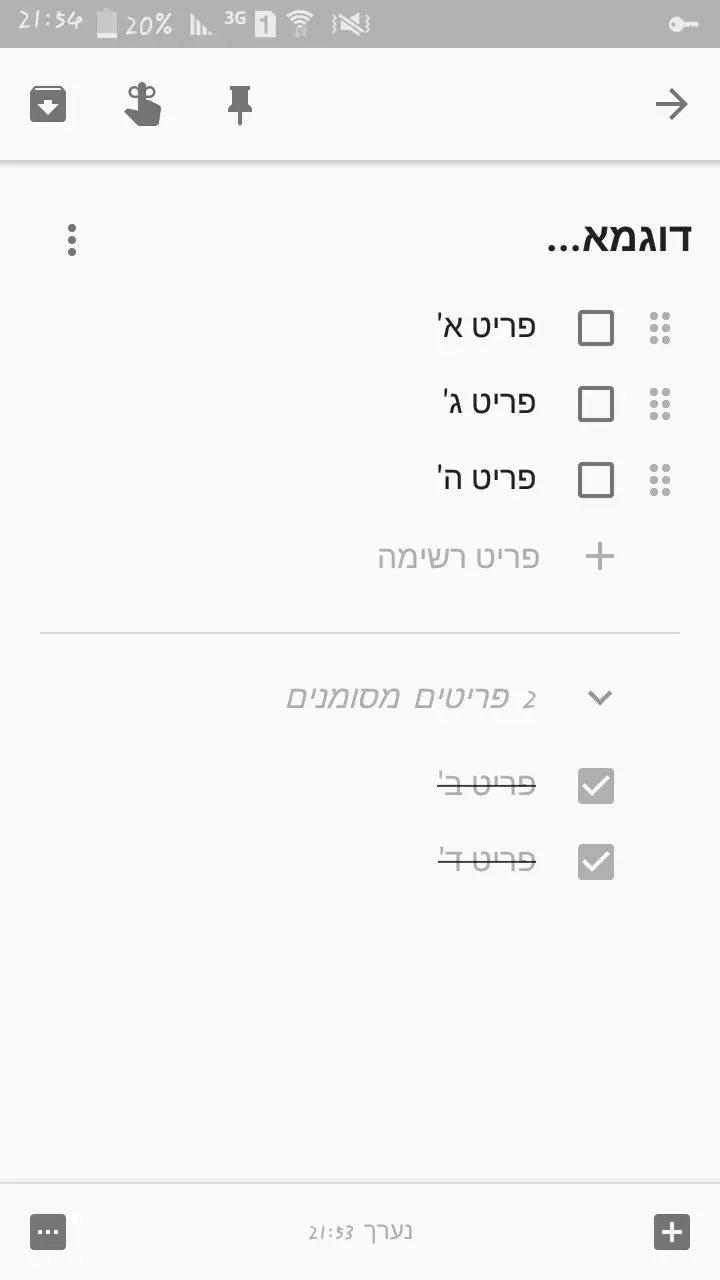Set a reminder for this note
This screenshot has height=1280, width=720.
pos(143,104)
